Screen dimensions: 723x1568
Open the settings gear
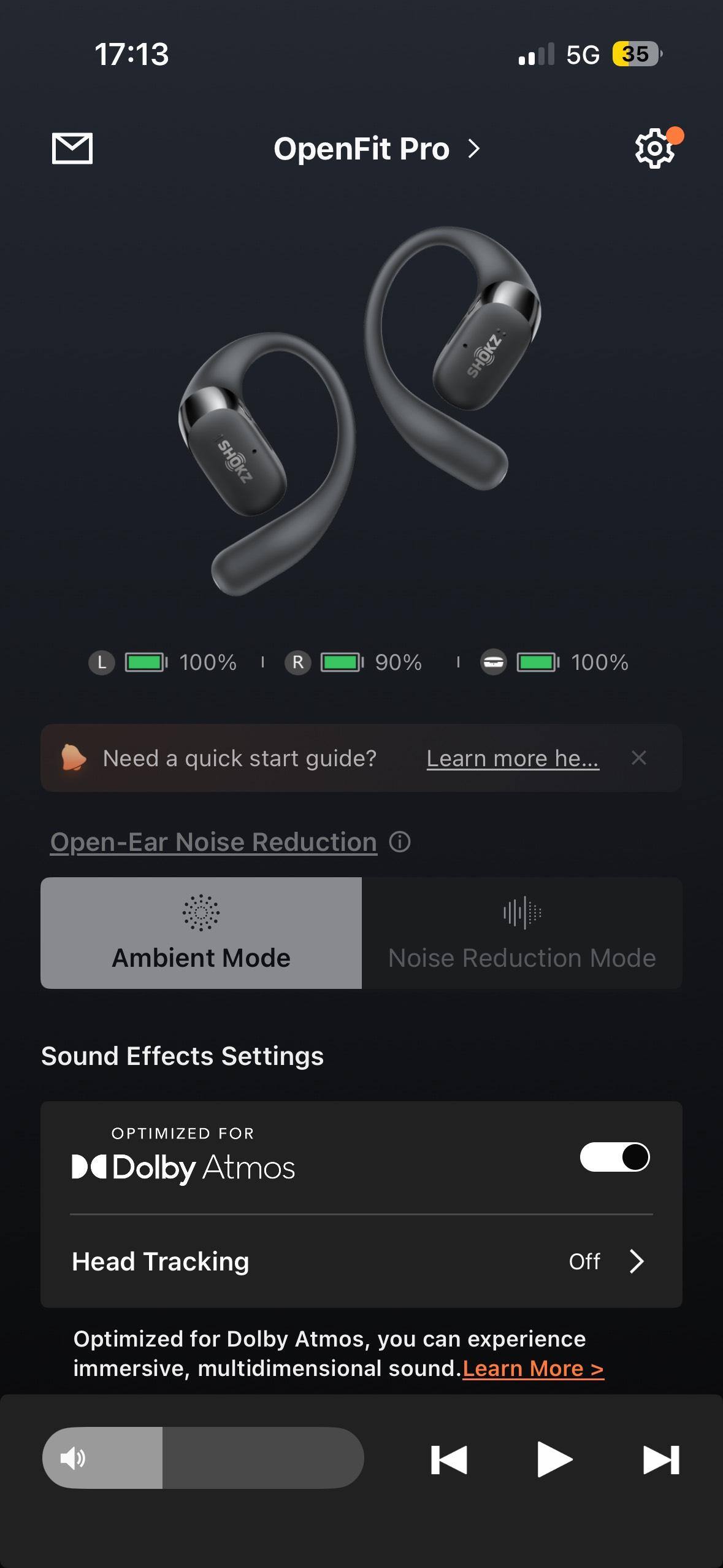pyautogui.click(x=654, y=148)
